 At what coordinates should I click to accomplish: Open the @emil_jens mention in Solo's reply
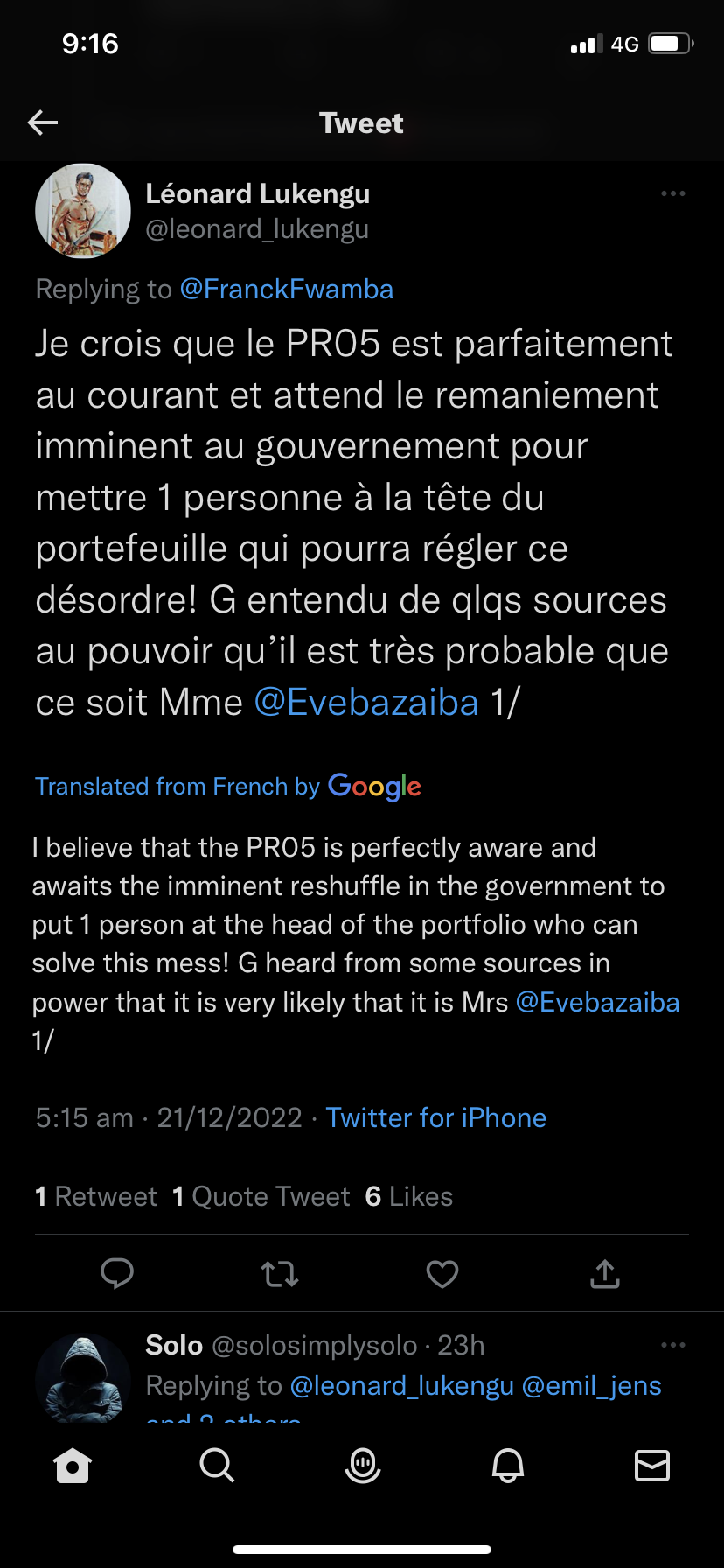[591, 1385]
